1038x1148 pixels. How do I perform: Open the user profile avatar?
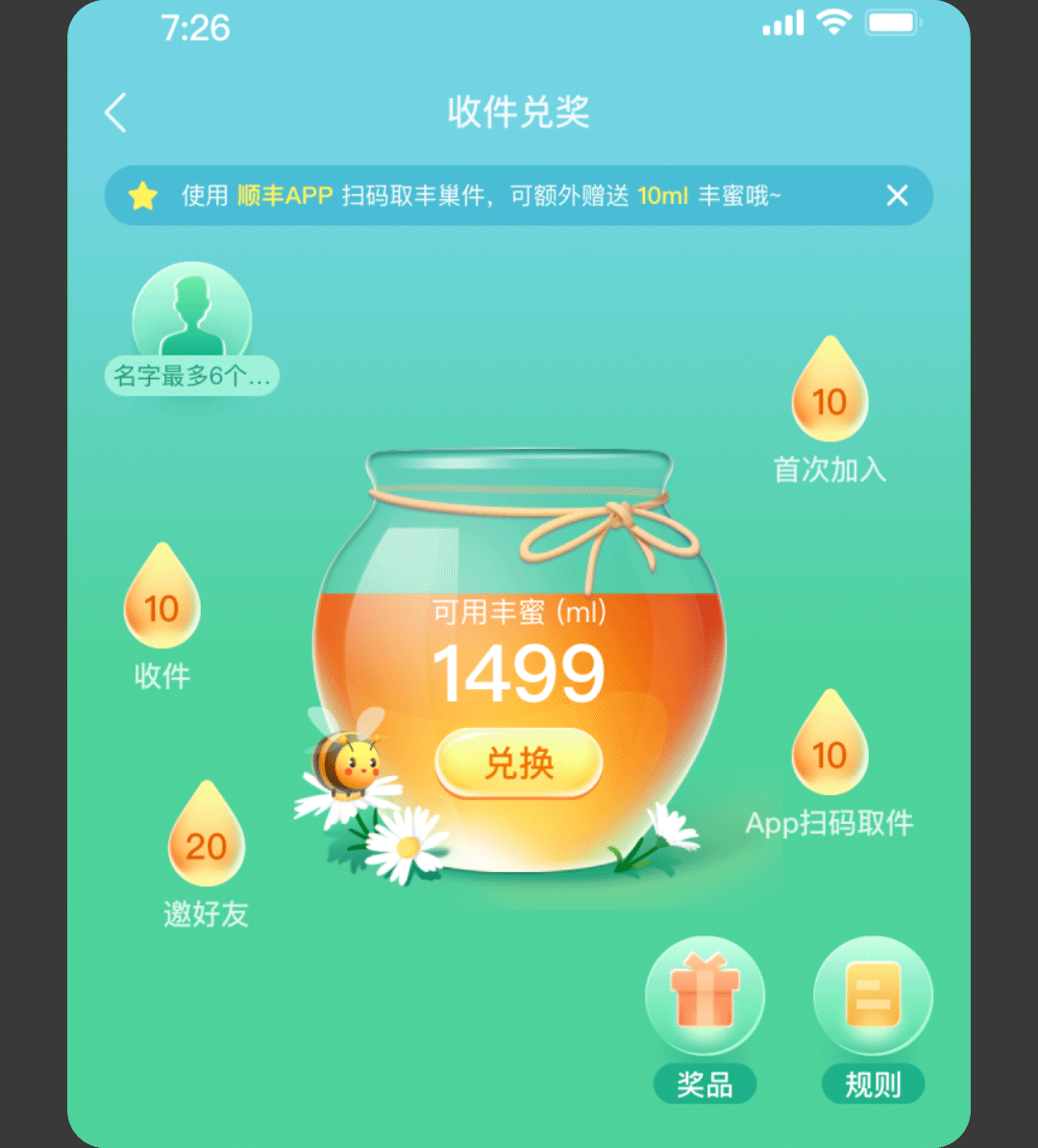191,317
